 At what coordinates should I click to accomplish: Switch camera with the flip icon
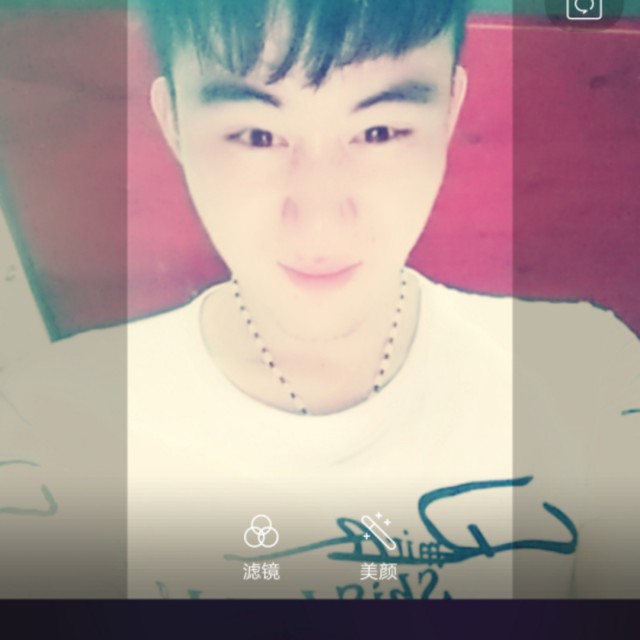[584, 8]
